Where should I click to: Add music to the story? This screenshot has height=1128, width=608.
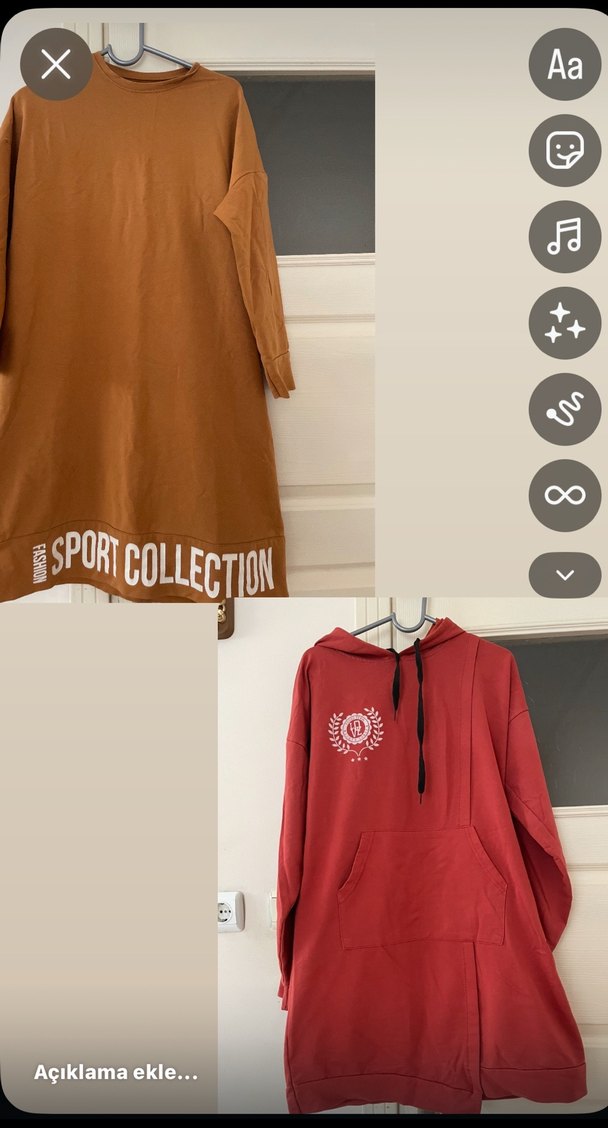pos(565,236)
